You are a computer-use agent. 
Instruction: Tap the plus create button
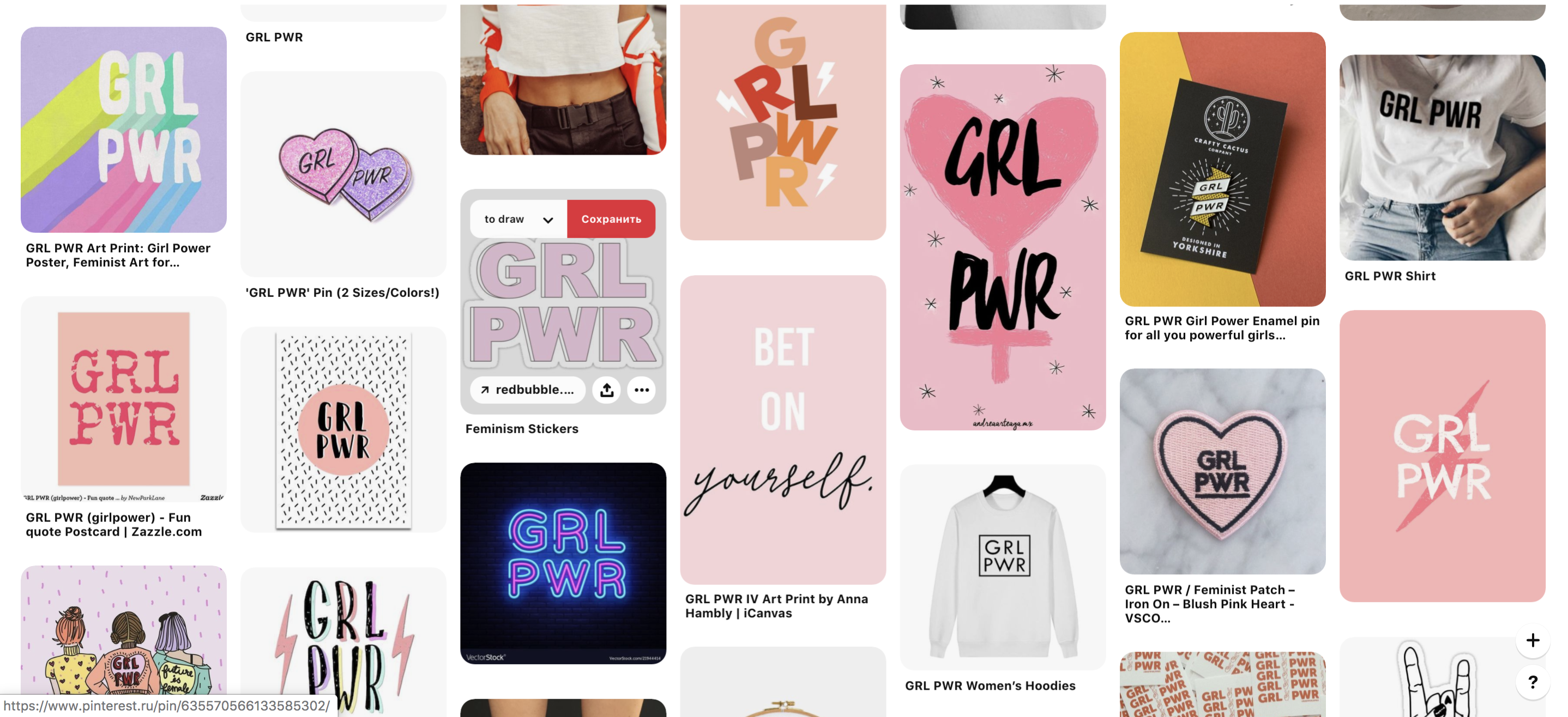tap(1532, 640)
